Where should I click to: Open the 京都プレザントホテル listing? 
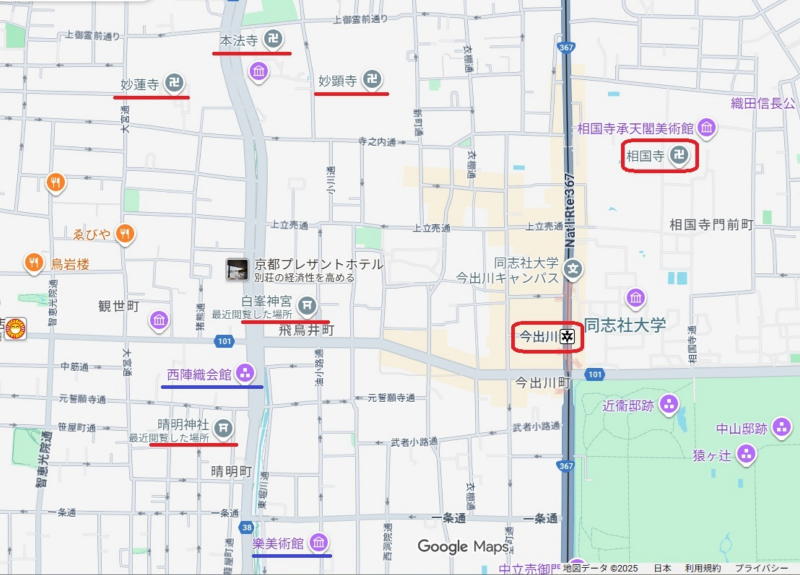237,268
